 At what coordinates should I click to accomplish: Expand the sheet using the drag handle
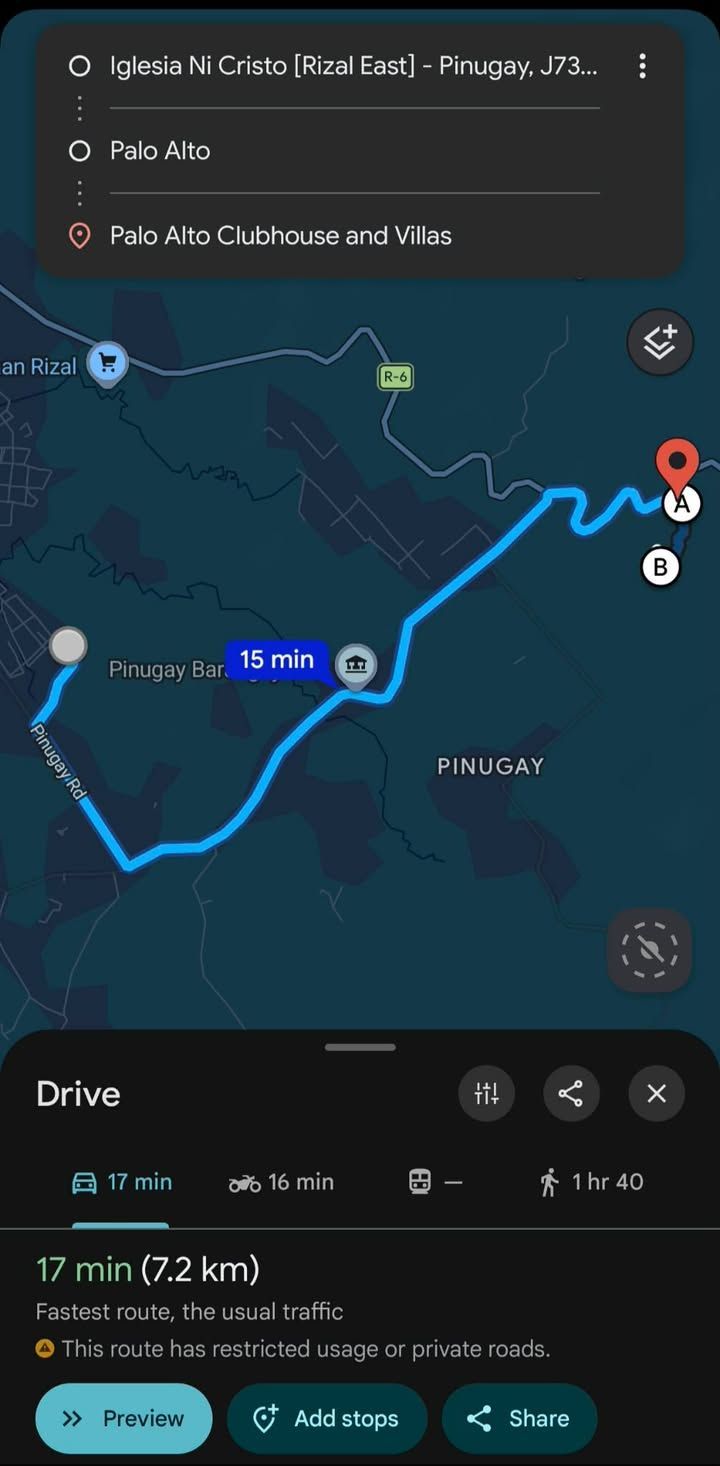360,1047
